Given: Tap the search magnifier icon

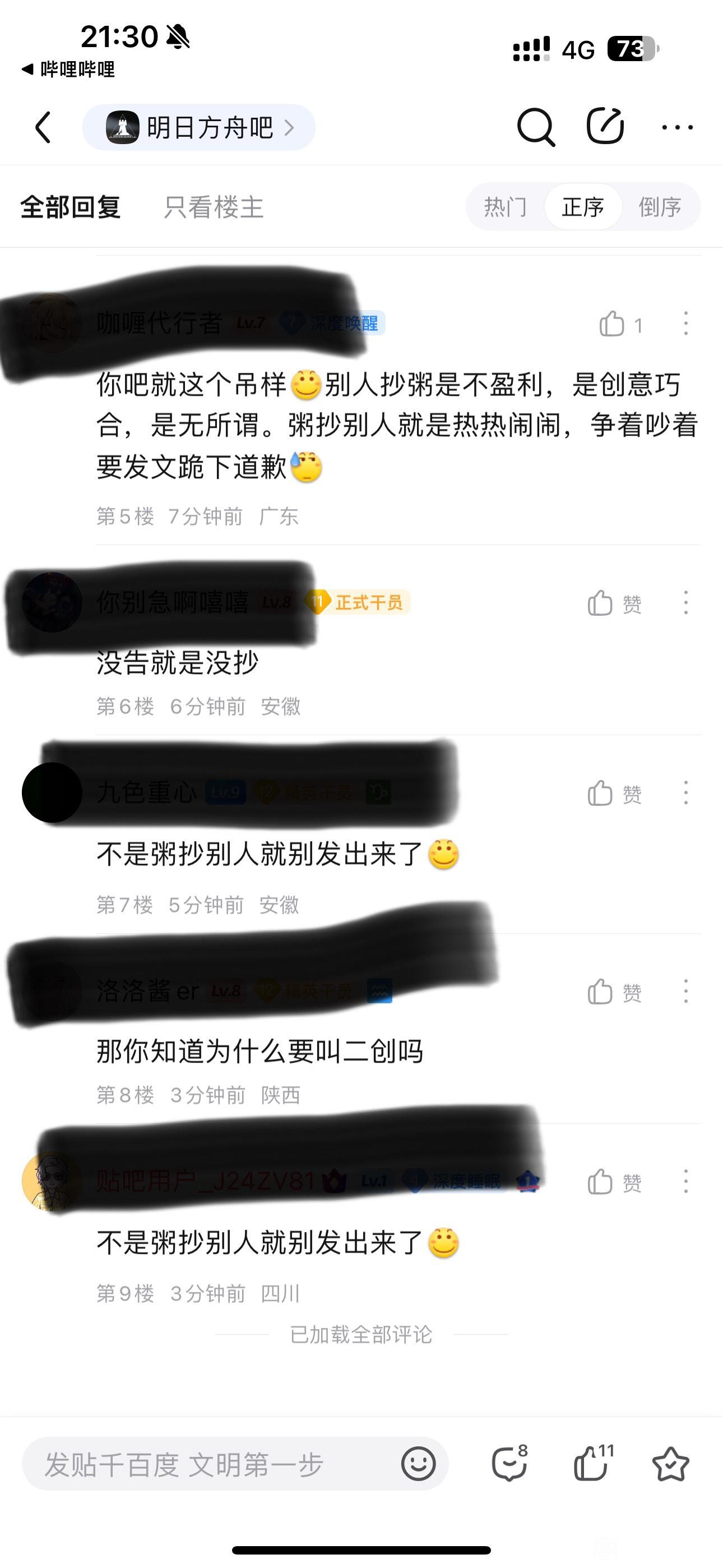Looking at the screenshot, I should pos(536,127).
